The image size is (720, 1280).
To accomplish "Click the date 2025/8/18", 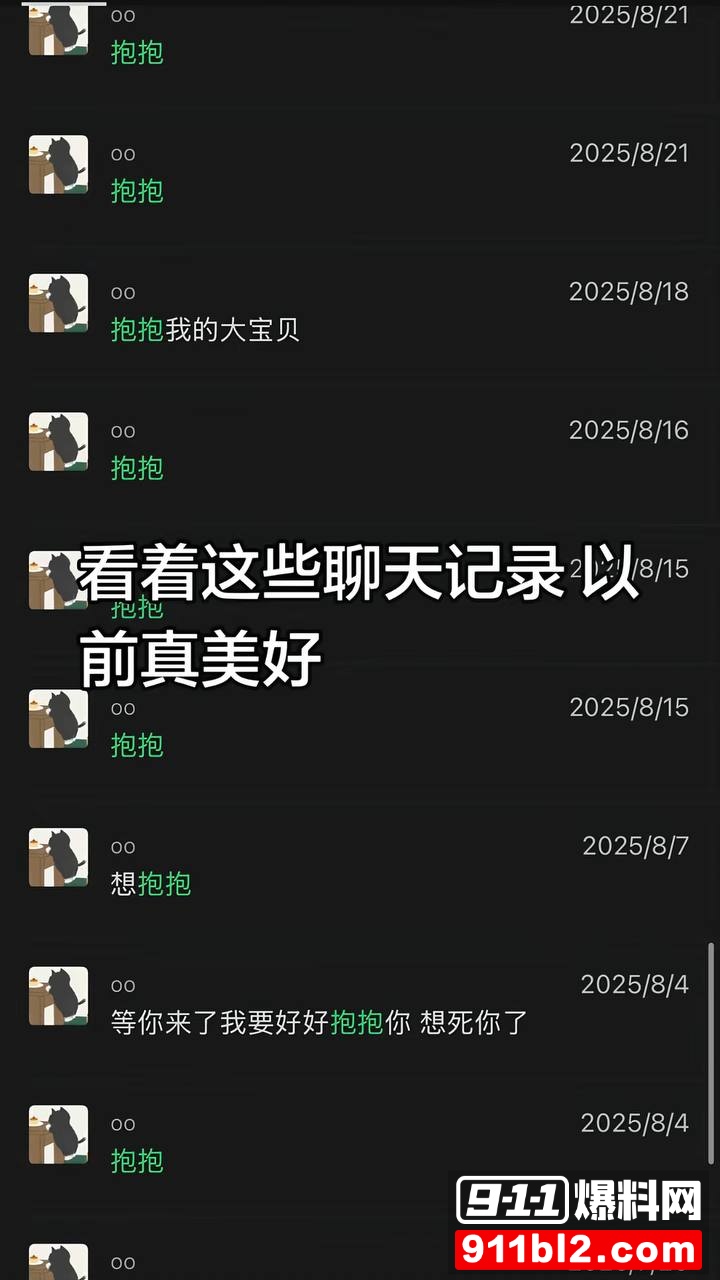I will pos(629,291).
